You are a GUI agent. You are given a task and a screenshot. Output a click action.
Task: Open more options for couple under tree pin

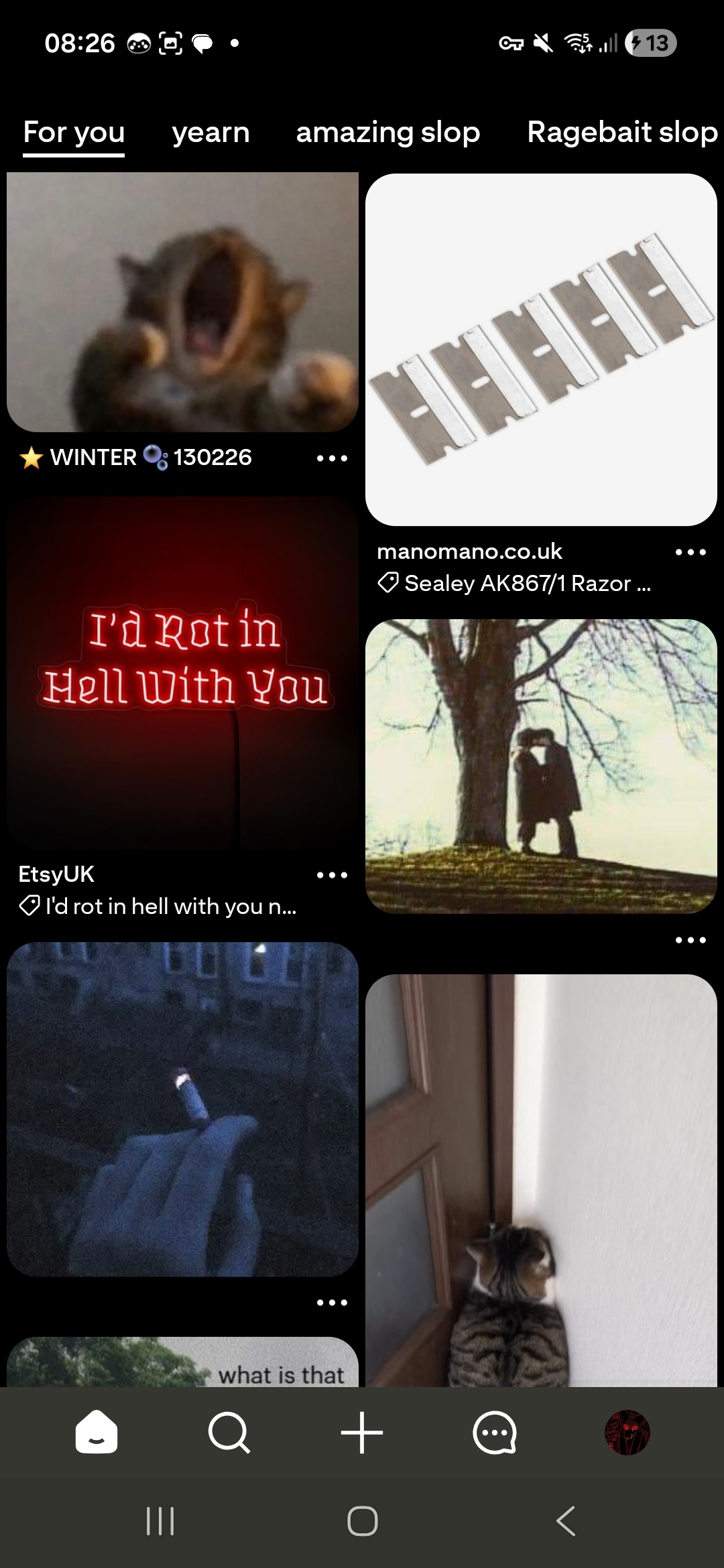[690, 940]
